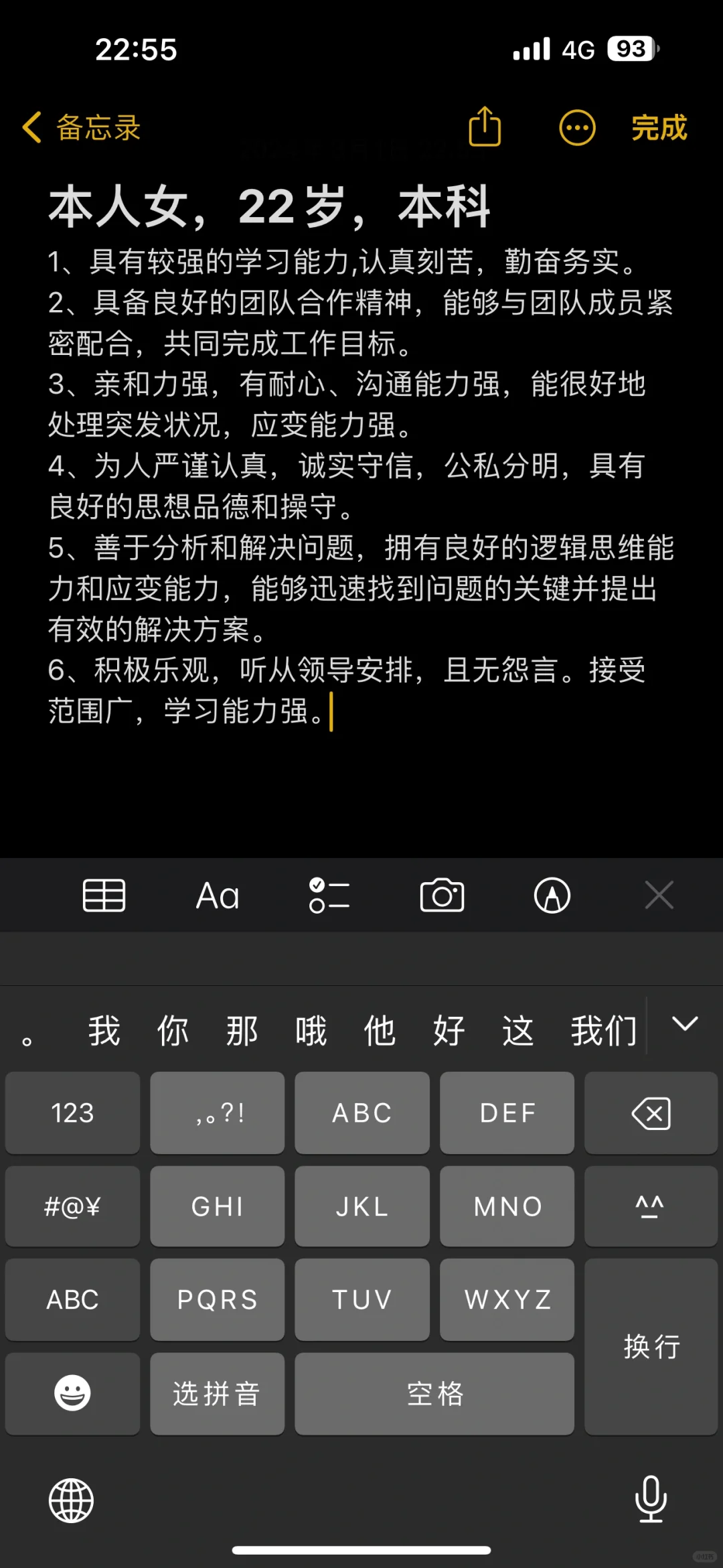This screenshot has height=1568, width=723.
Task: Open the emoji keyboard
Action: pos(72,1393)
